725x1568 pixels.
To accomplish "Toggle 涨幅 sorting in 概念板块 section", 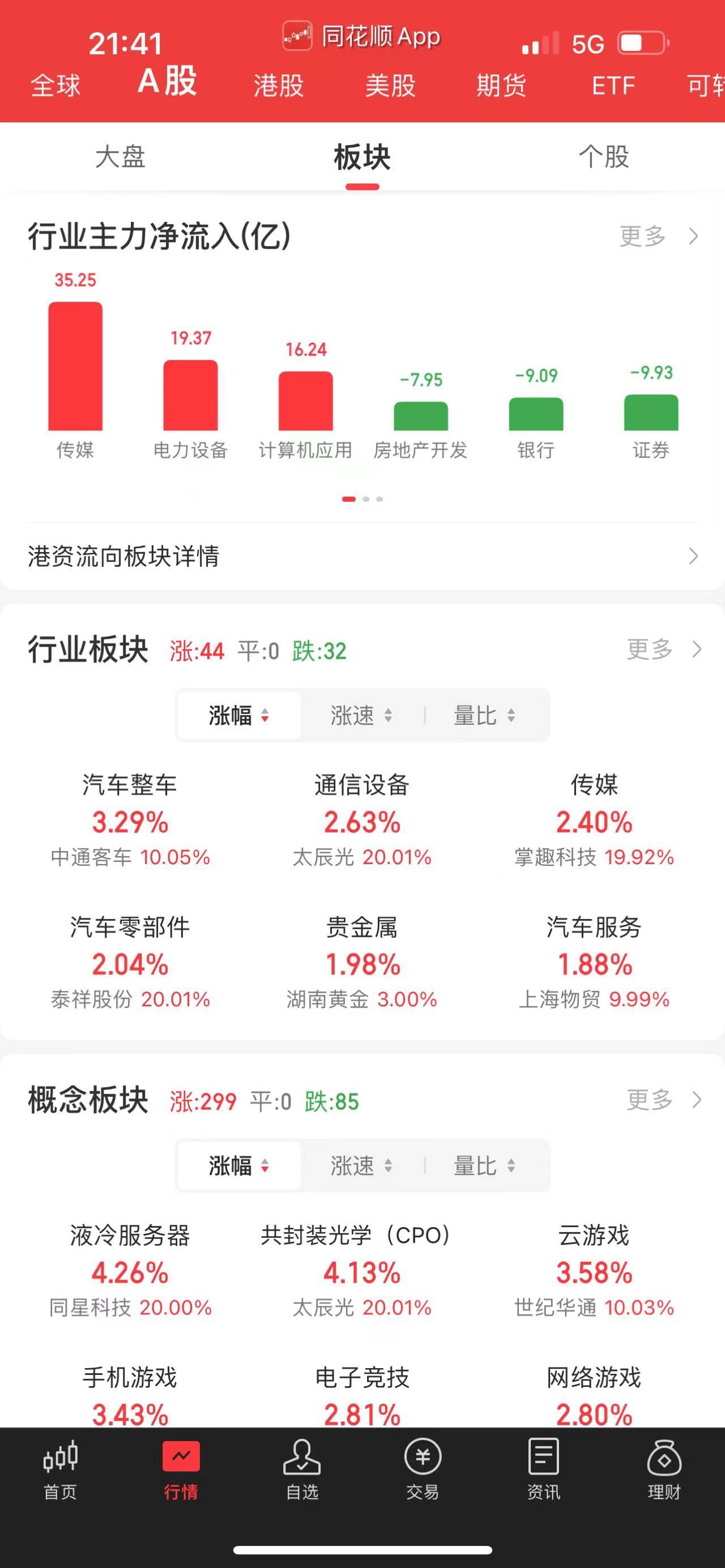I will pos(237,1165).
